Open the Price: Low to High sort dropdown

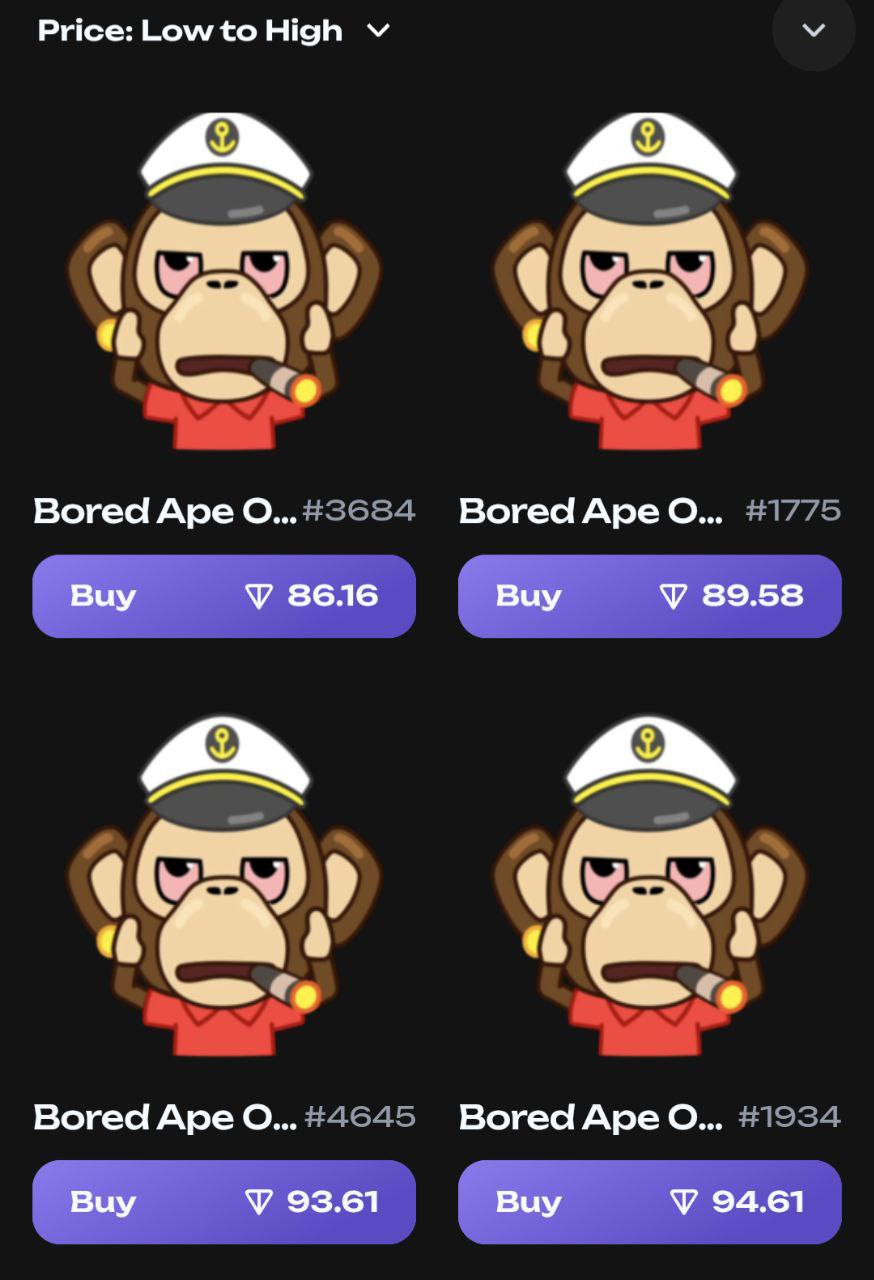pyautogui.click(x=213, y=31)
